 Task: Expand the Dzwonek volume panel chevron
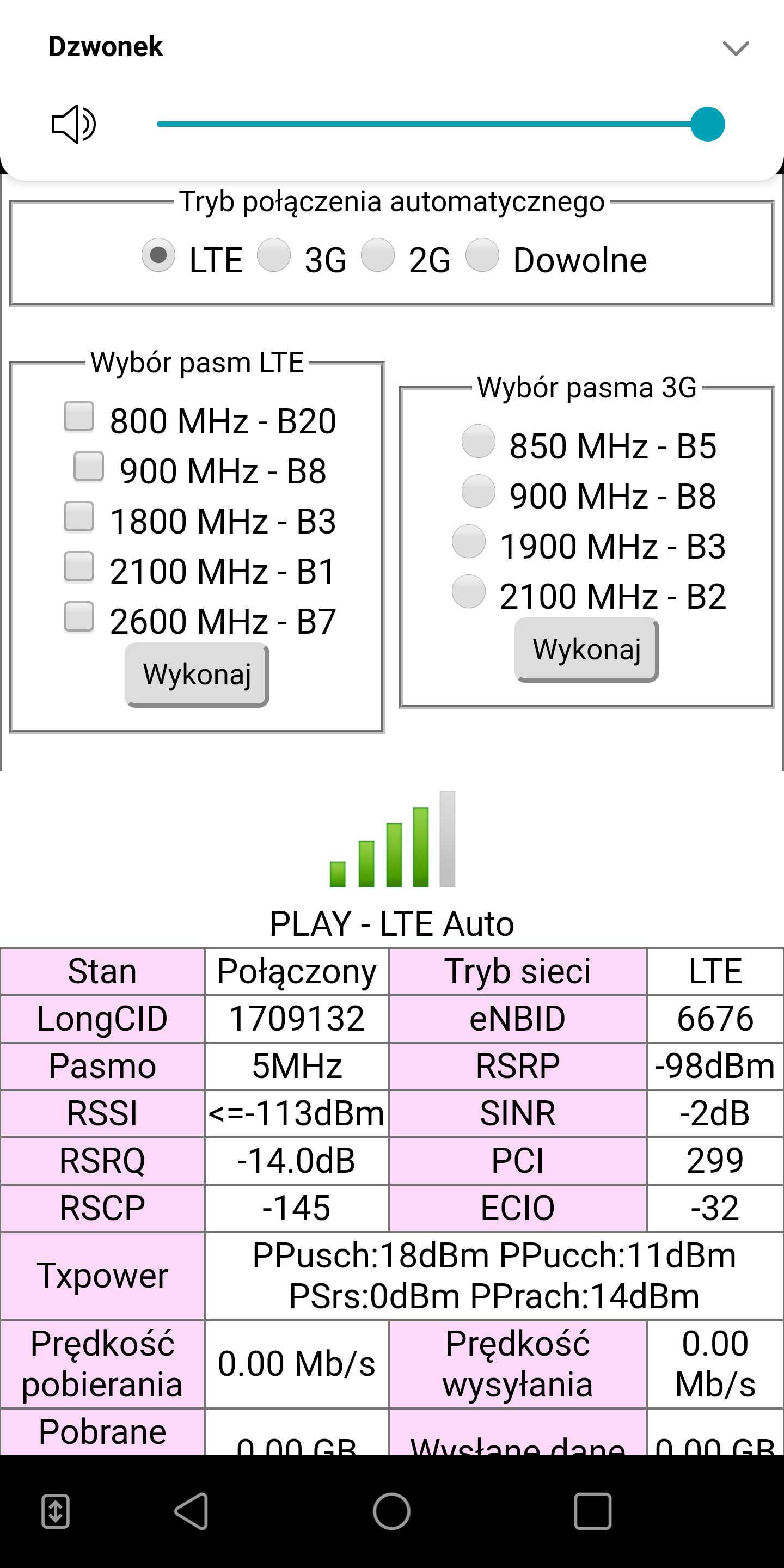tap(736, 47)
